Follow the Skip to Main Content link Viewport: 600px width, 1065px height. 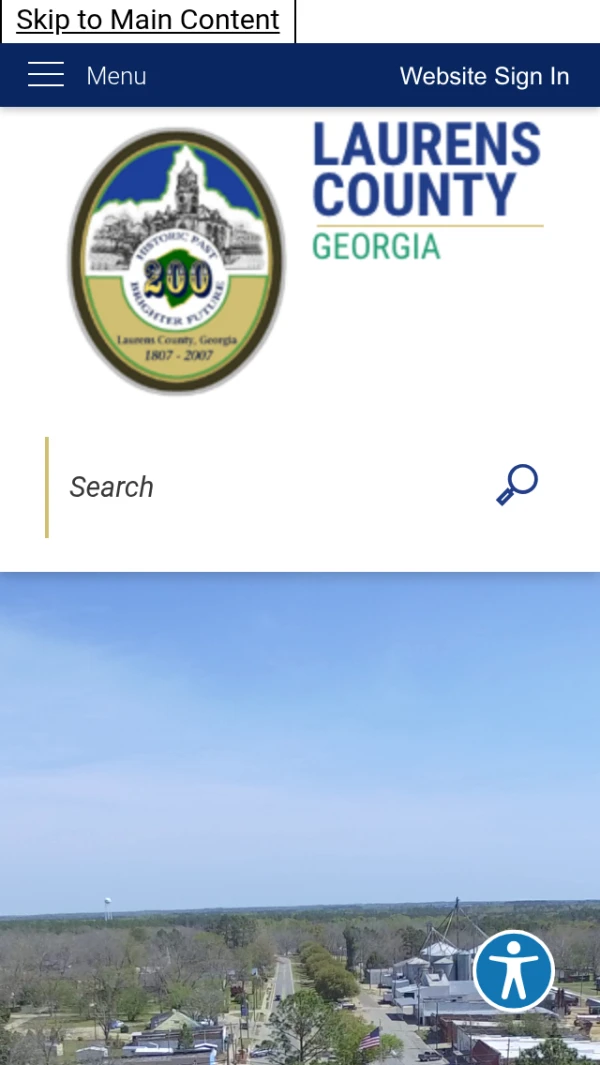(148, 20)
